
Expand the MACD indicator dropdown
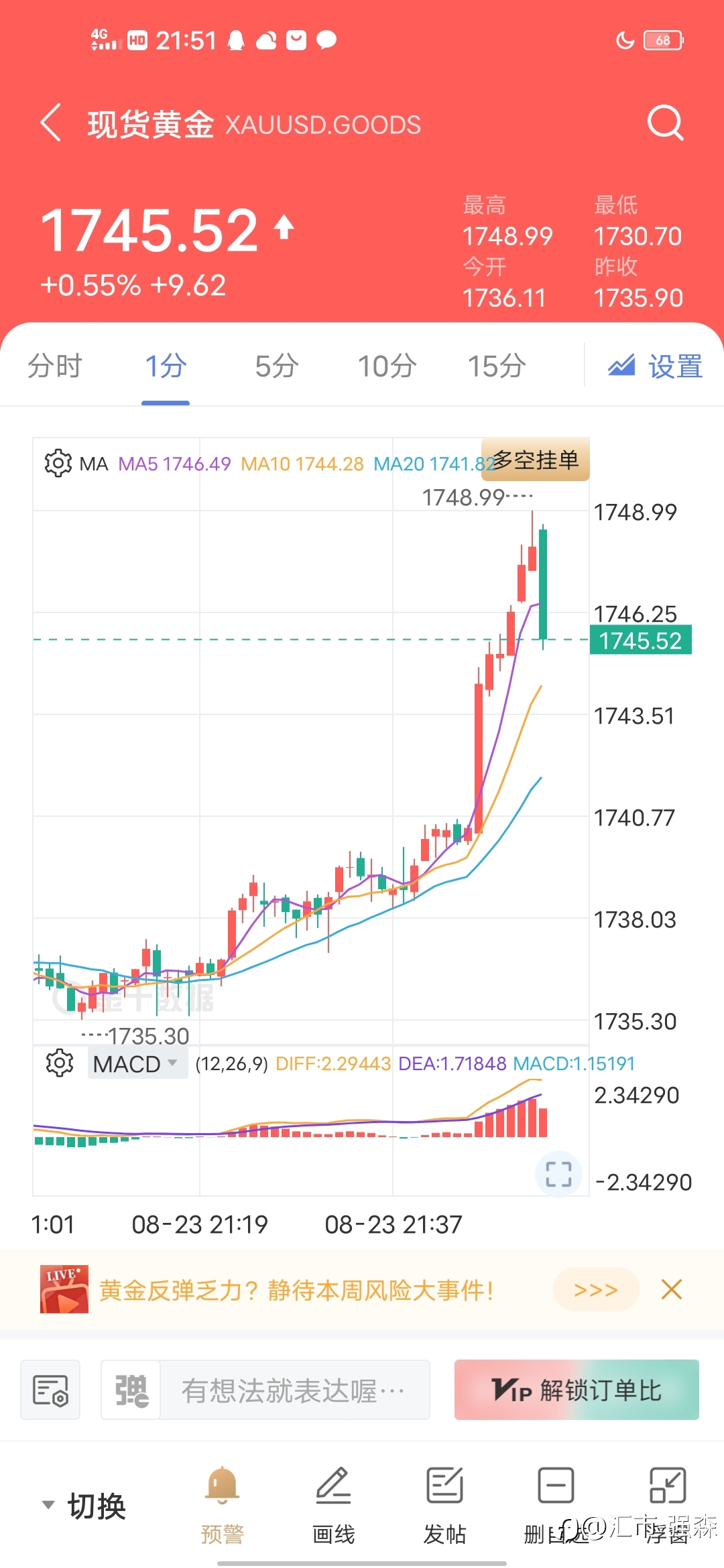(x=137, y=1063)
